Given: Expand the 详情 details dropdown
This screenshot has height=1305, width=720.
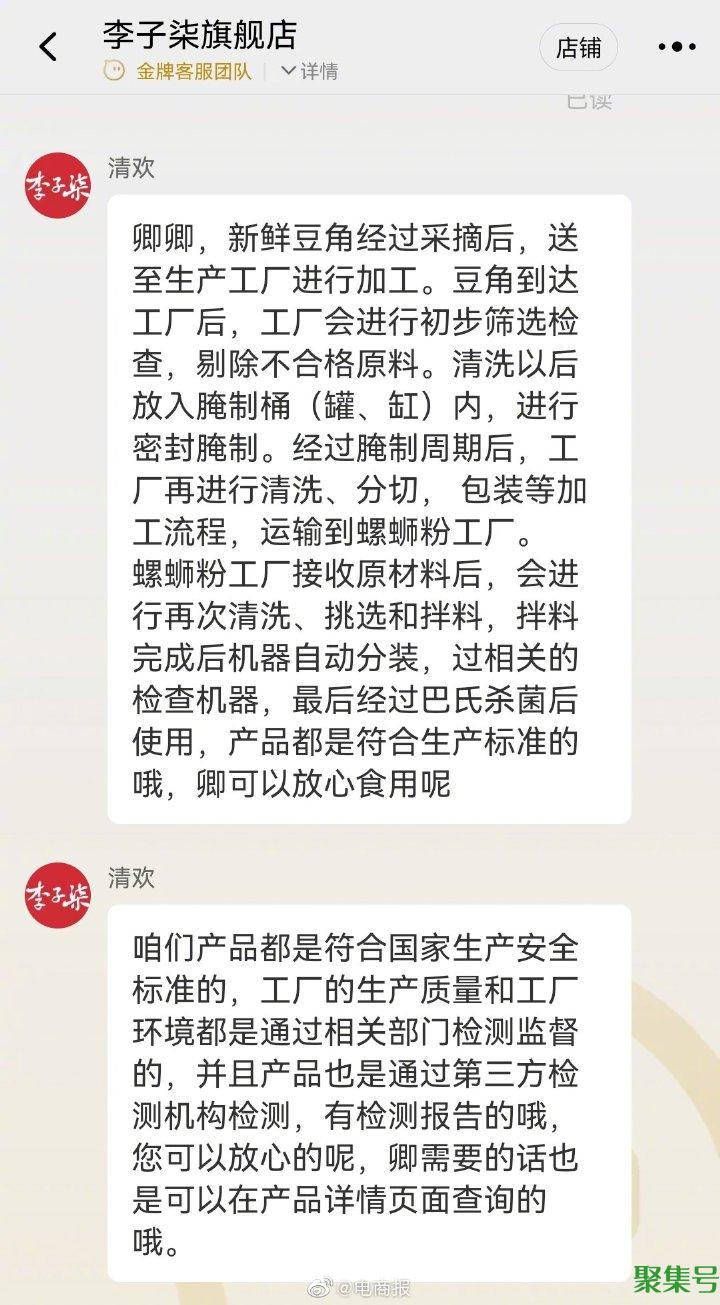Looking at the screenshot, I should click(x=309, y=71).
